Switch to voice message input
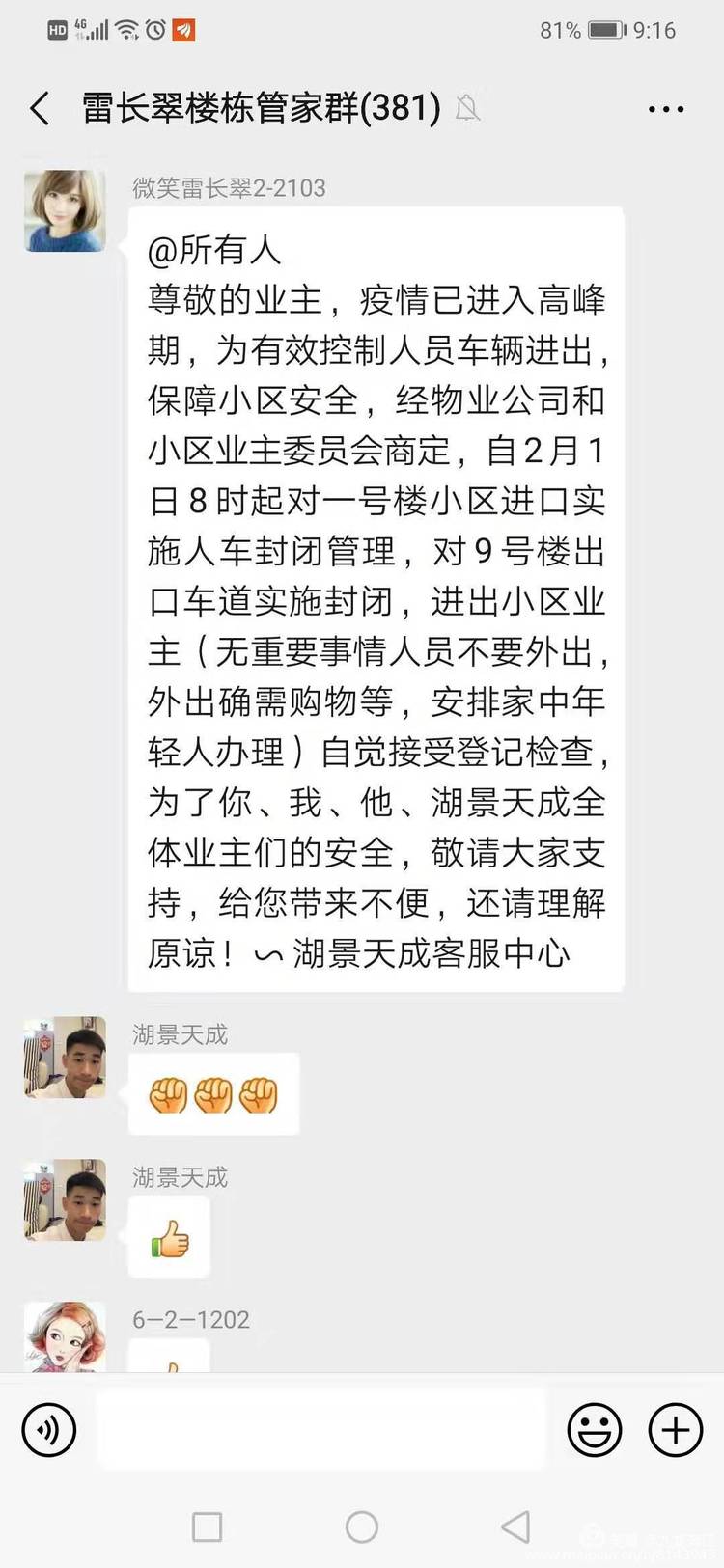Image resolution: width=724 pixels, height=1568 pixels. (x=48, y=1429)
